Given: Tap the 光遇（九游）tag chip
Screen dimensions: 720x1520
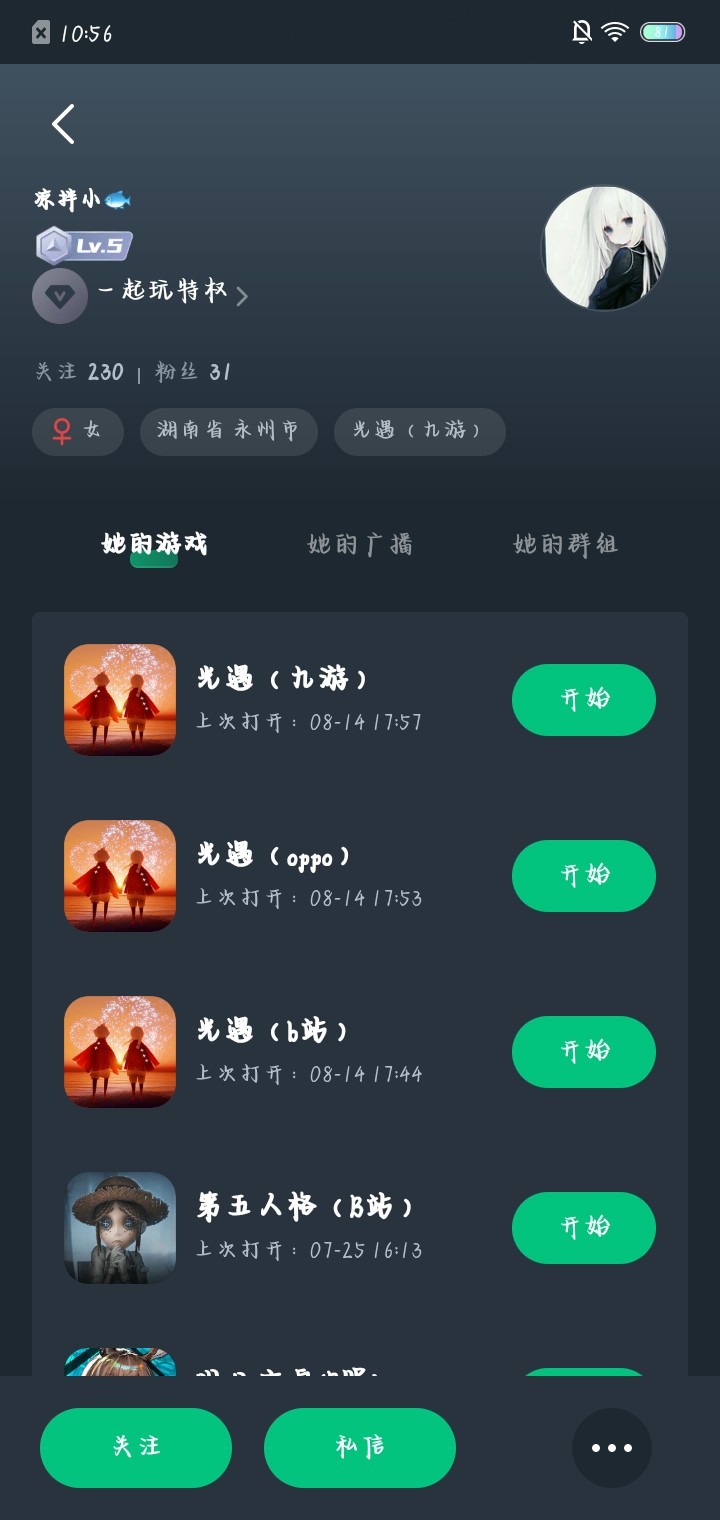Looking at the screenshot, I should click(419, 431).
